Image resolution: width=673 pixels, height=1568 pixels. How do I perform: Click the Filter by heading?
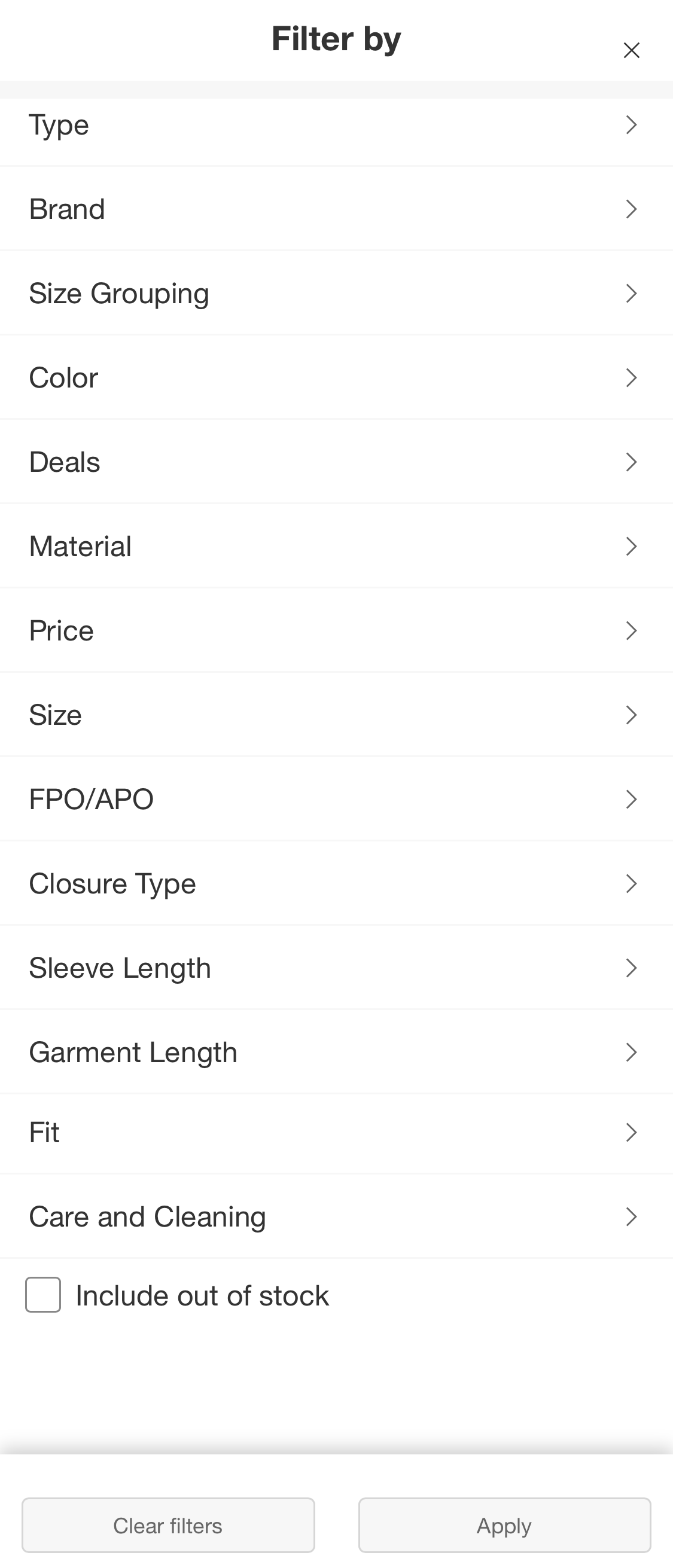(x=336, y=38)
